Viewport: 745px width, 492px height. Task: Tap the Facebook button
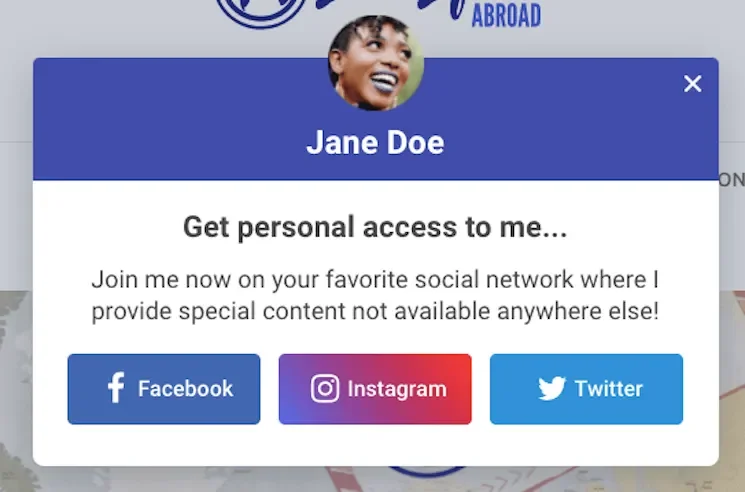164,389
